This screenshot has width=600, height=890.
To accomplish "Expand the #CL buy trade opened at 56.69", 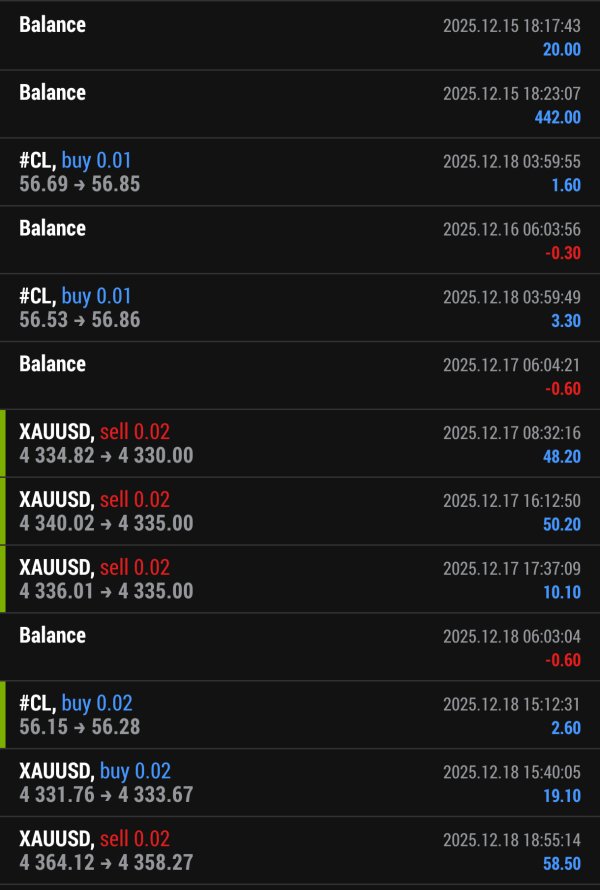I will (x=300, y=172).
